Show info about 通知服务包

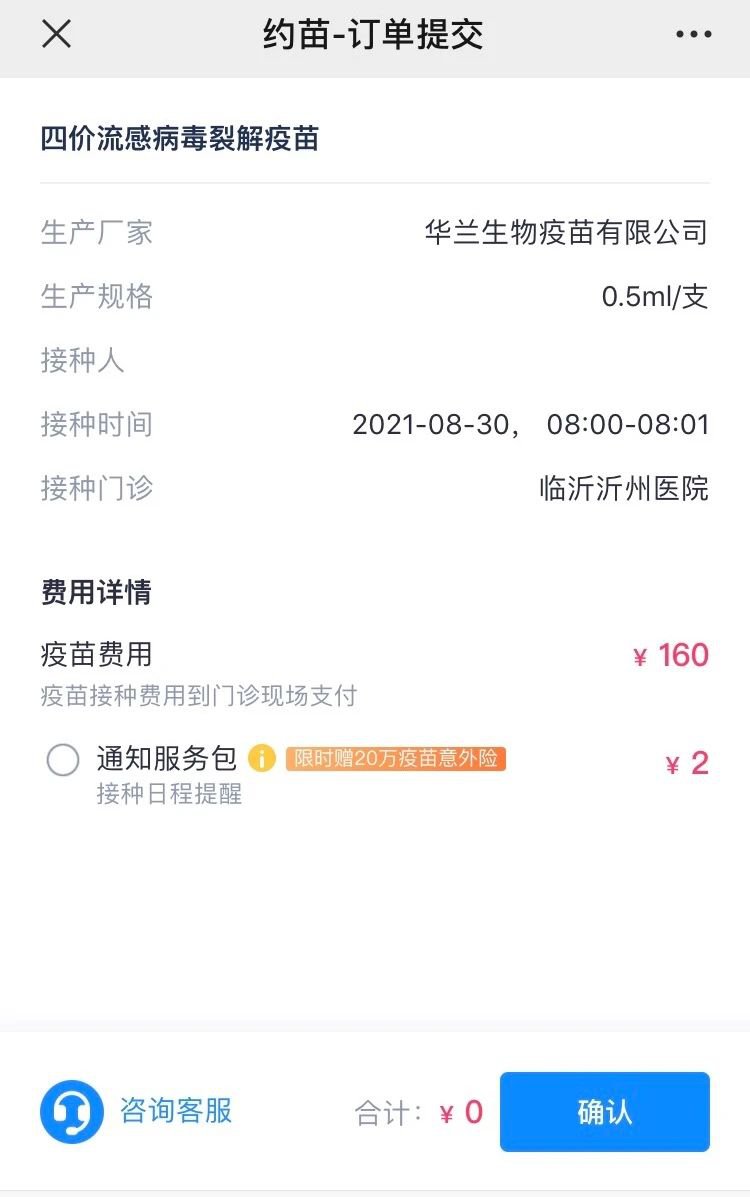click(x=262, y=759)
